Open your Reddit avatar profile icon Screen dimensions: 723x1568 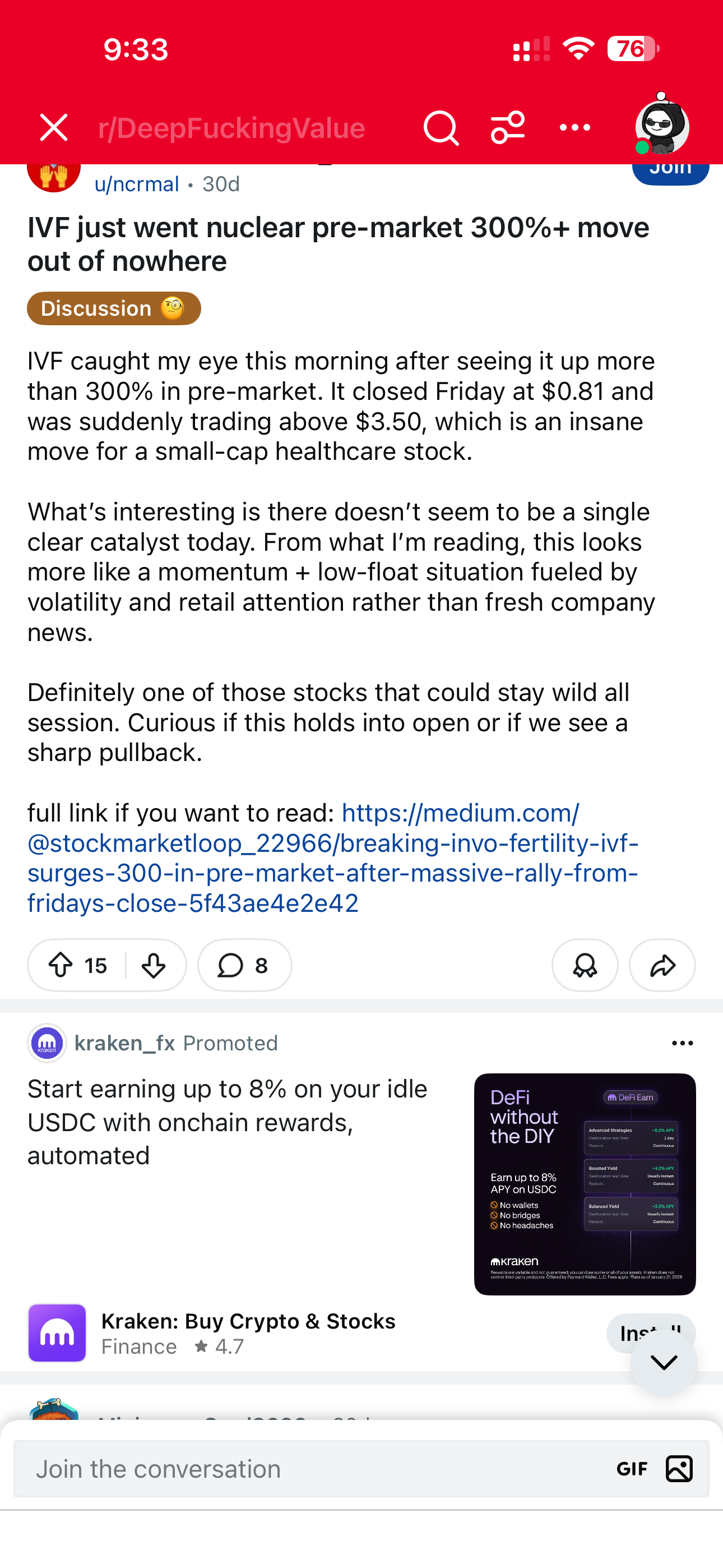tap(660, 126)
